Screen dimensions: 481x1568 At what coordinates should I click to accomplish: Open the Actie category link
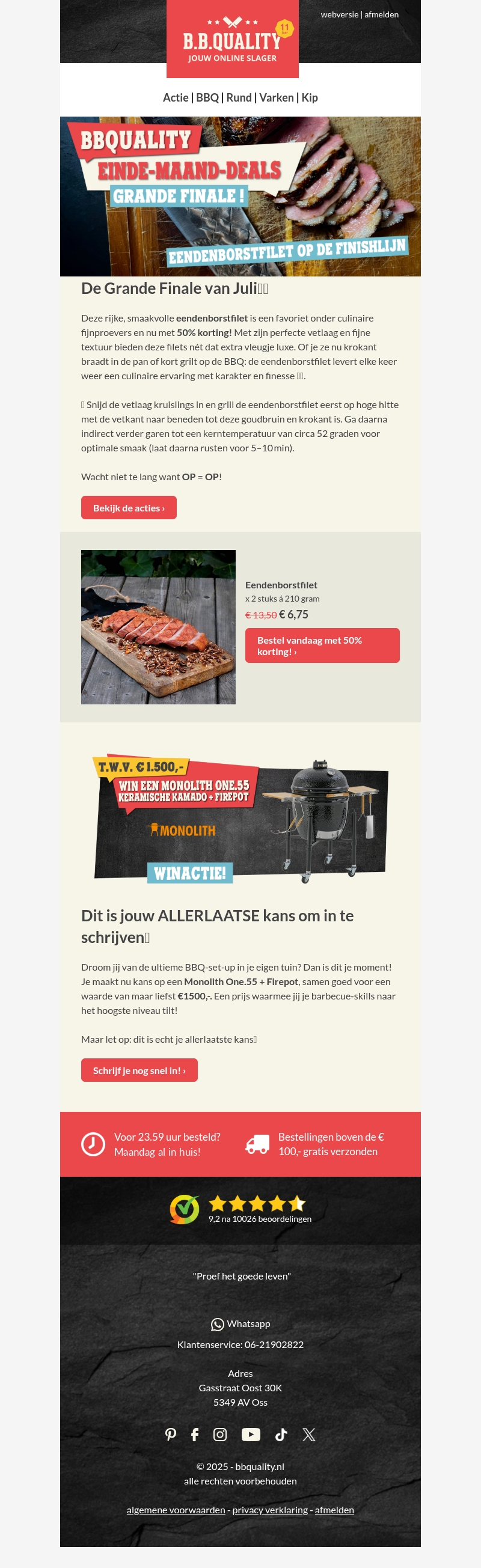pos(176,97)
